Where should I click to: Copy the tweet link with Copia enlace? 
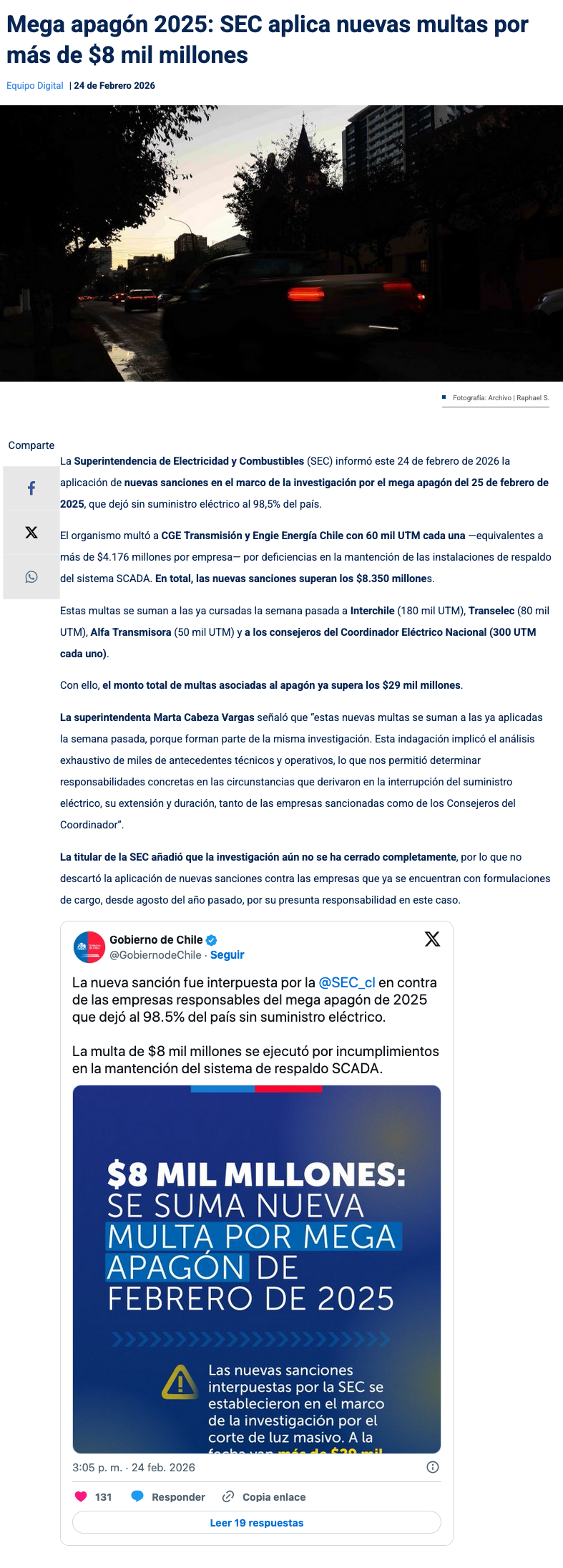[x=264, y=1497]
